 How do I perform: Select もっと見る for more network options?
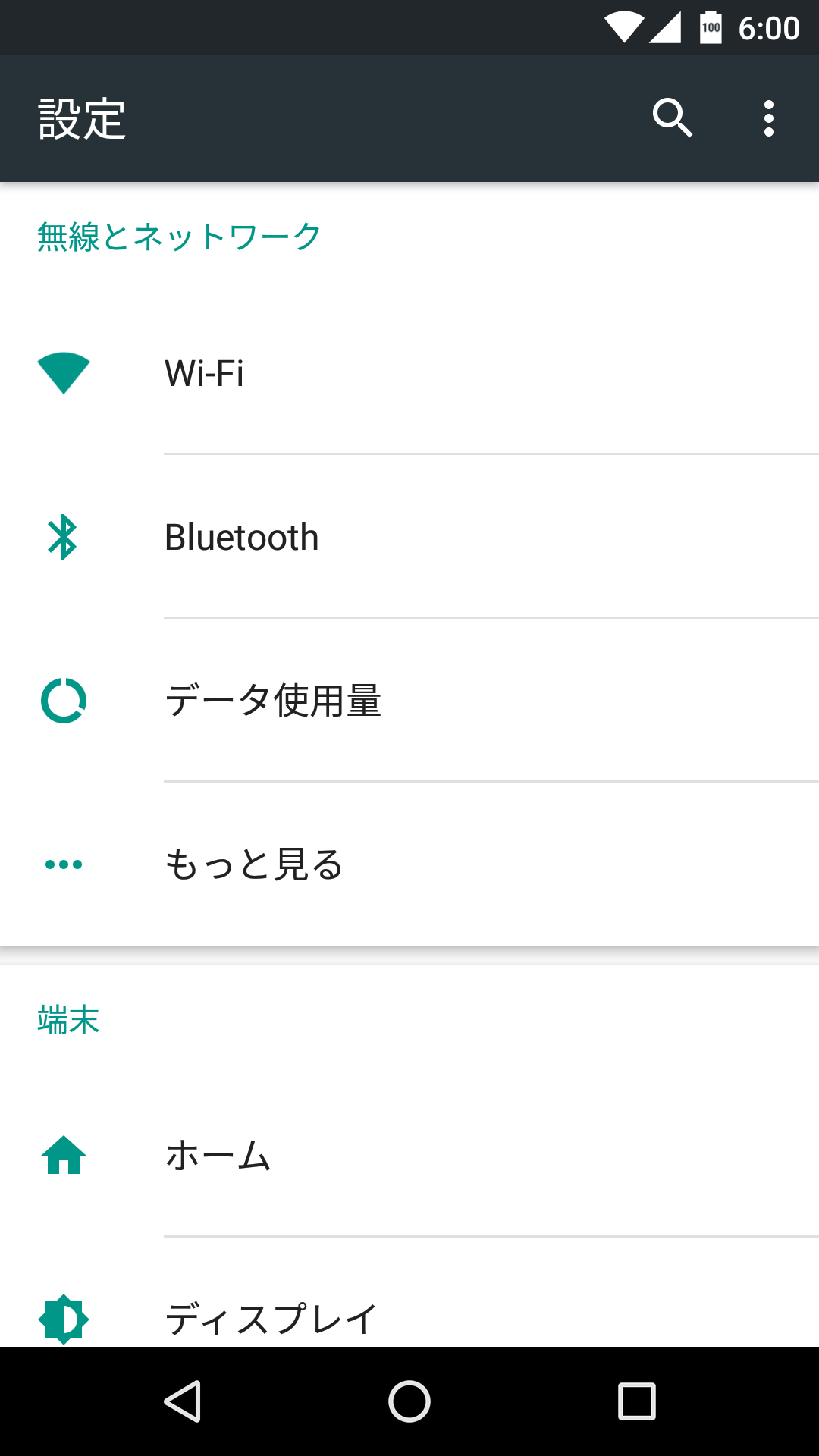(x=409, y=864)
